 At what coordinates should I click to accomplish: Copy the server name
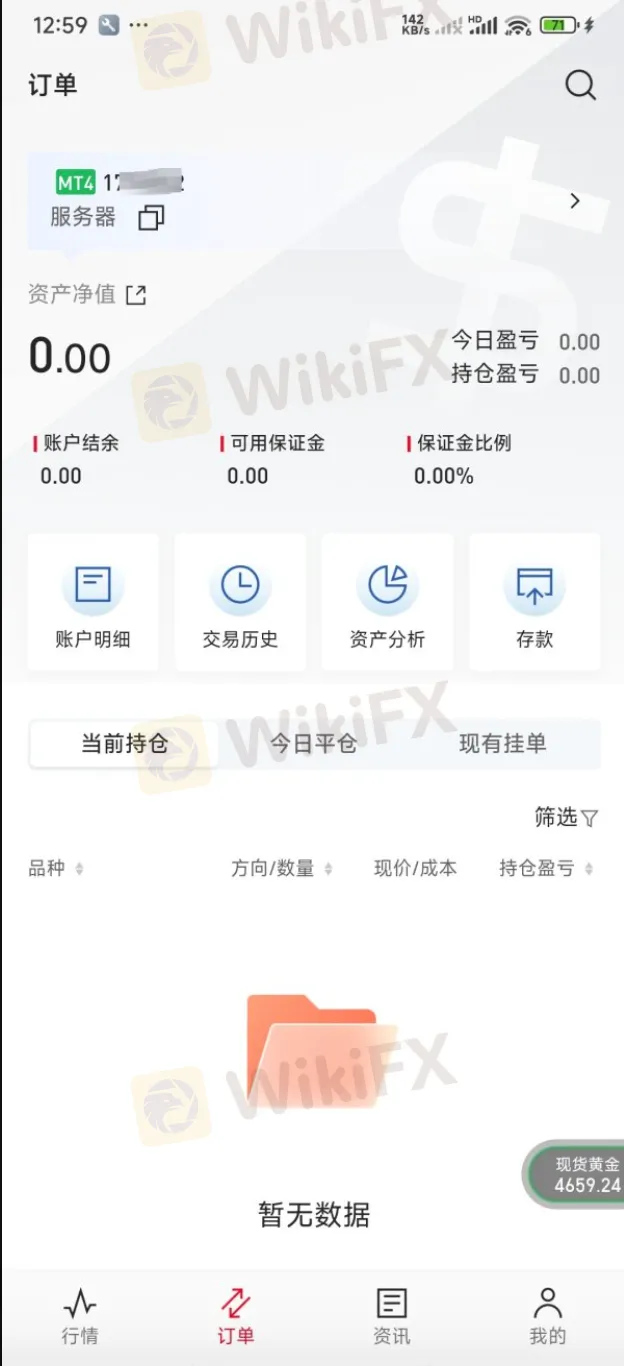point(151,217)
